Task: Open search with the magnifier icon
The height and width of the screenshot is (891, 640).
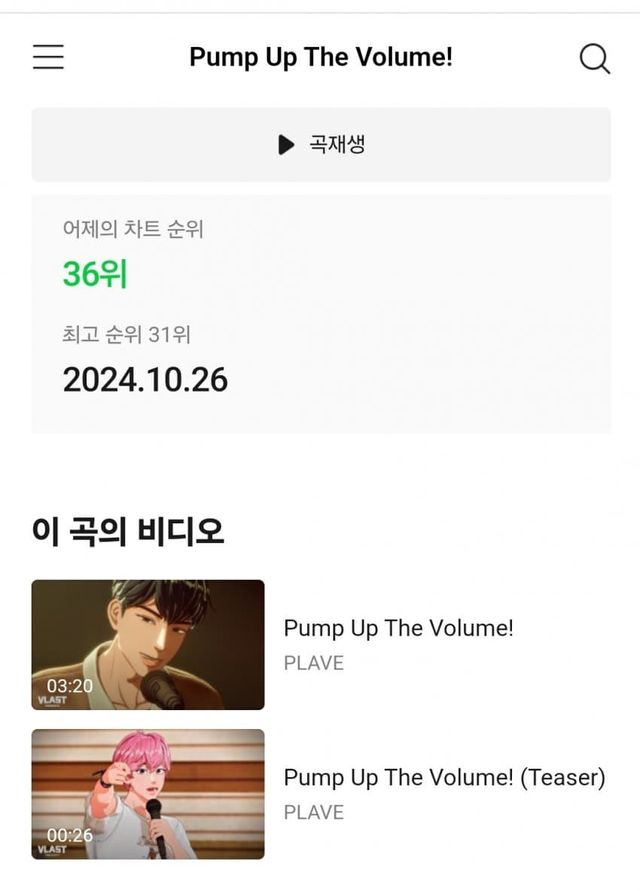Action: pos(594,59)
